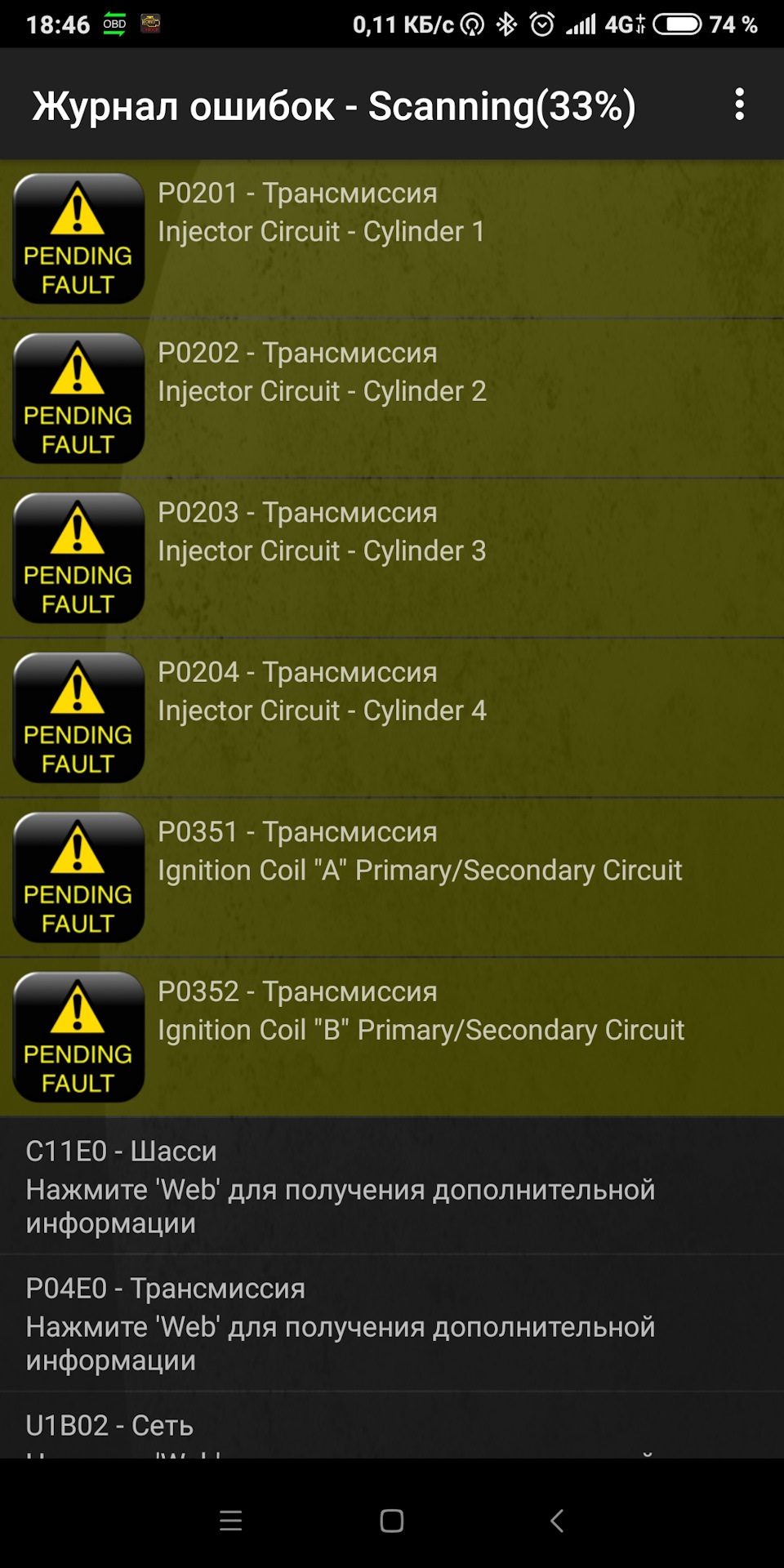Open P0352 Ignition Coil B fault
The width and height of the screenshot is (784, 1568).
click(x=392, y=1036)
